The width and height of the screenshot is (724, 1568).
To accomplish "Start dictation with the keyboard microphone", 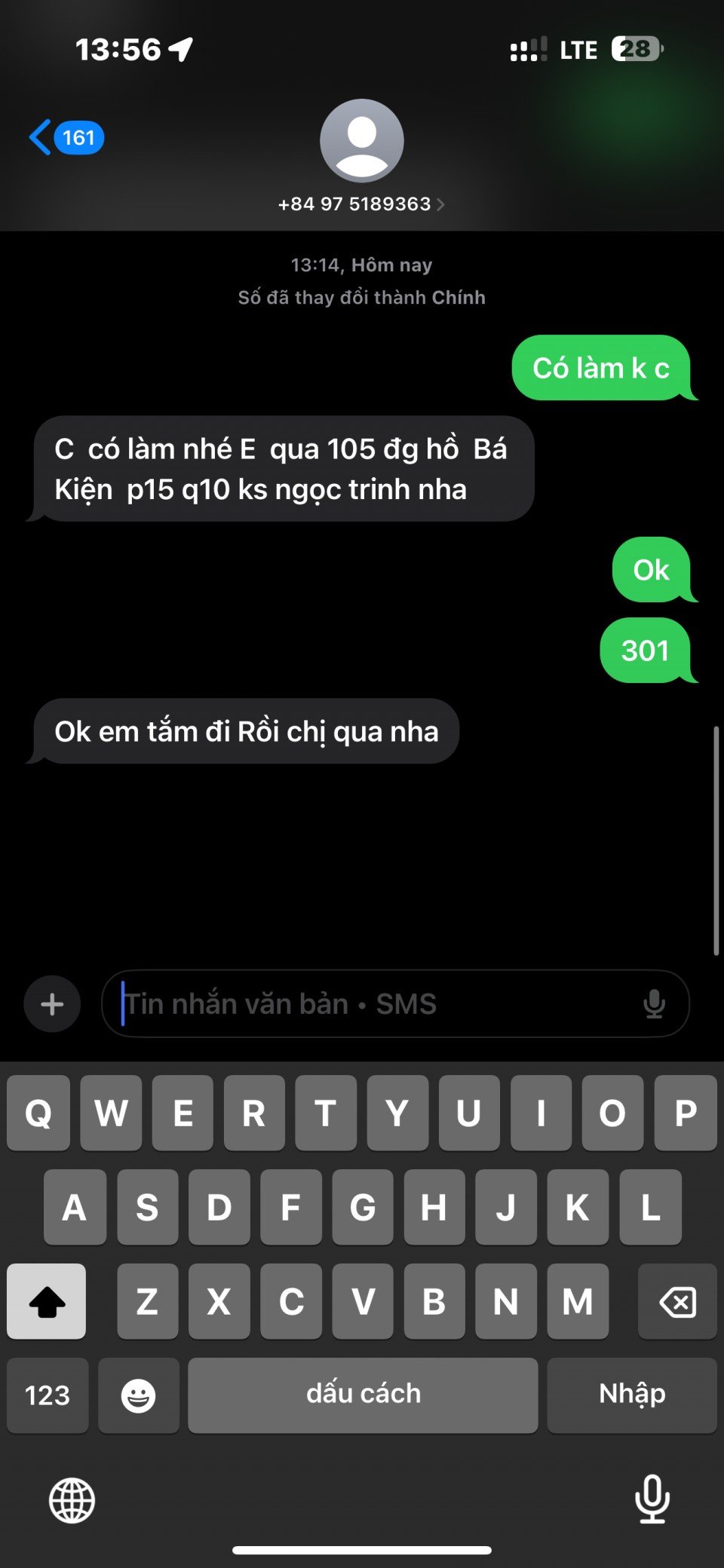I will [652, 1499].
